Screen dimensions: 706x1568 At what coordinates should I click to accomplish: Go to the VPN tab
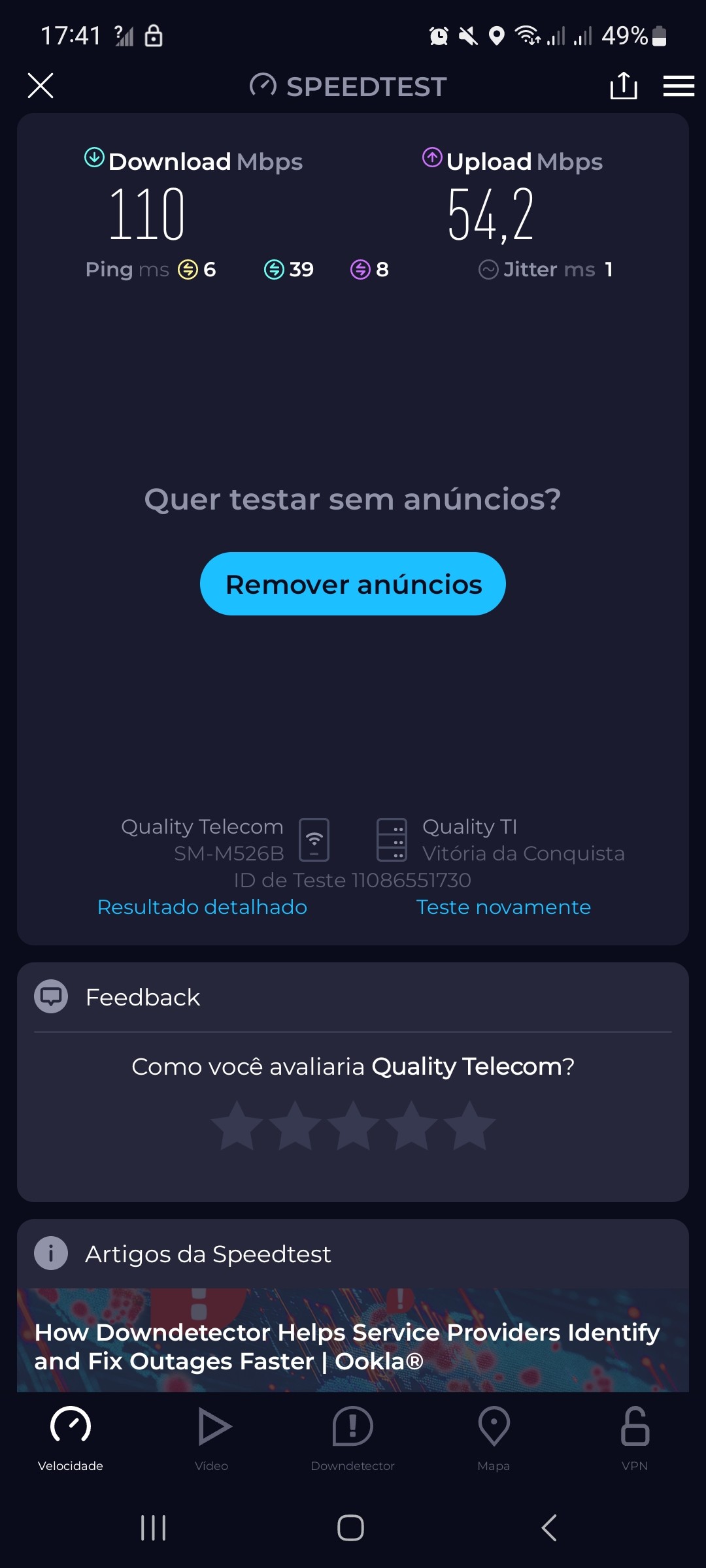635,1437
